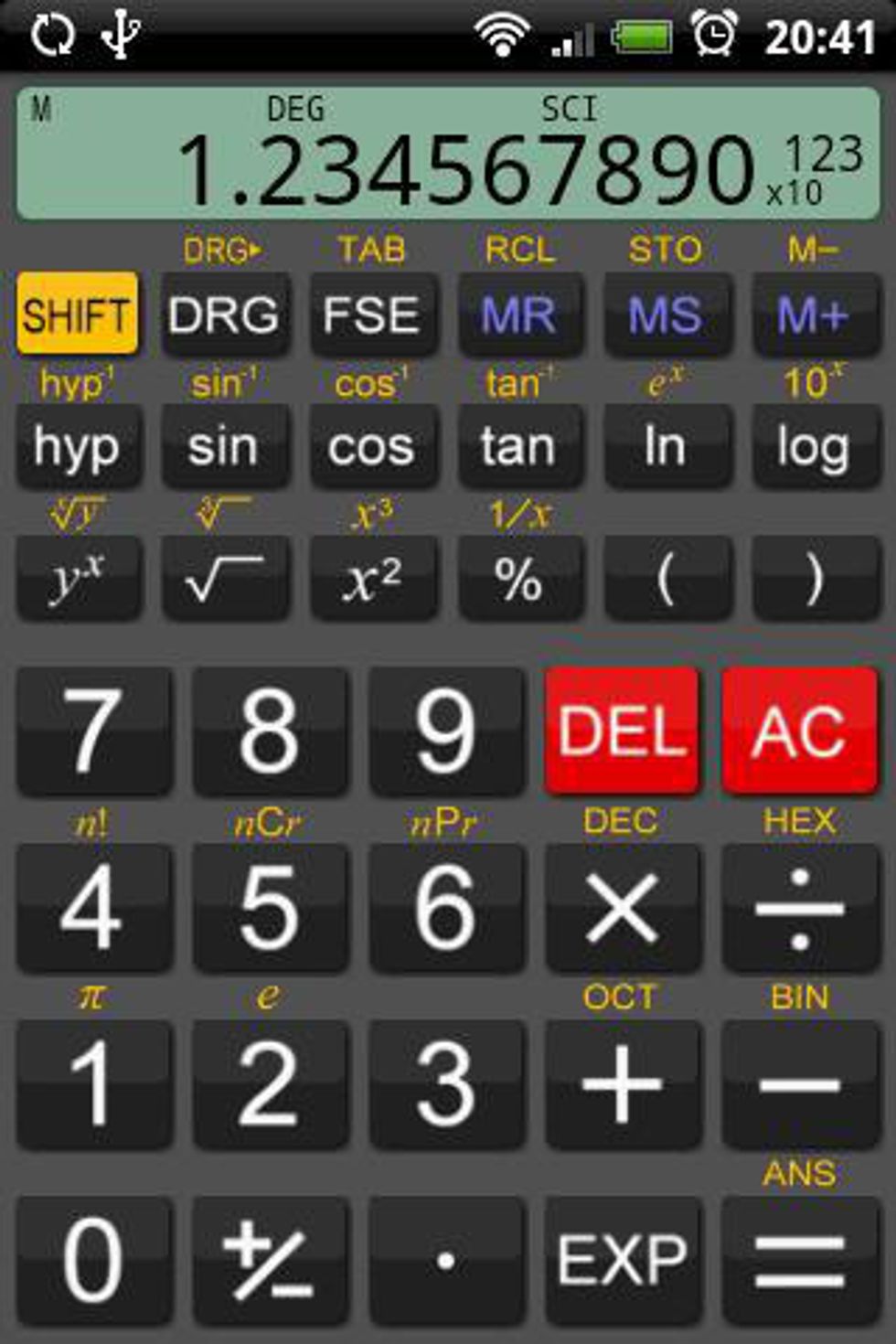Tap the yellow SHIFT key
Viewport: 896px width, 1344px height.
tap(77, 315)
